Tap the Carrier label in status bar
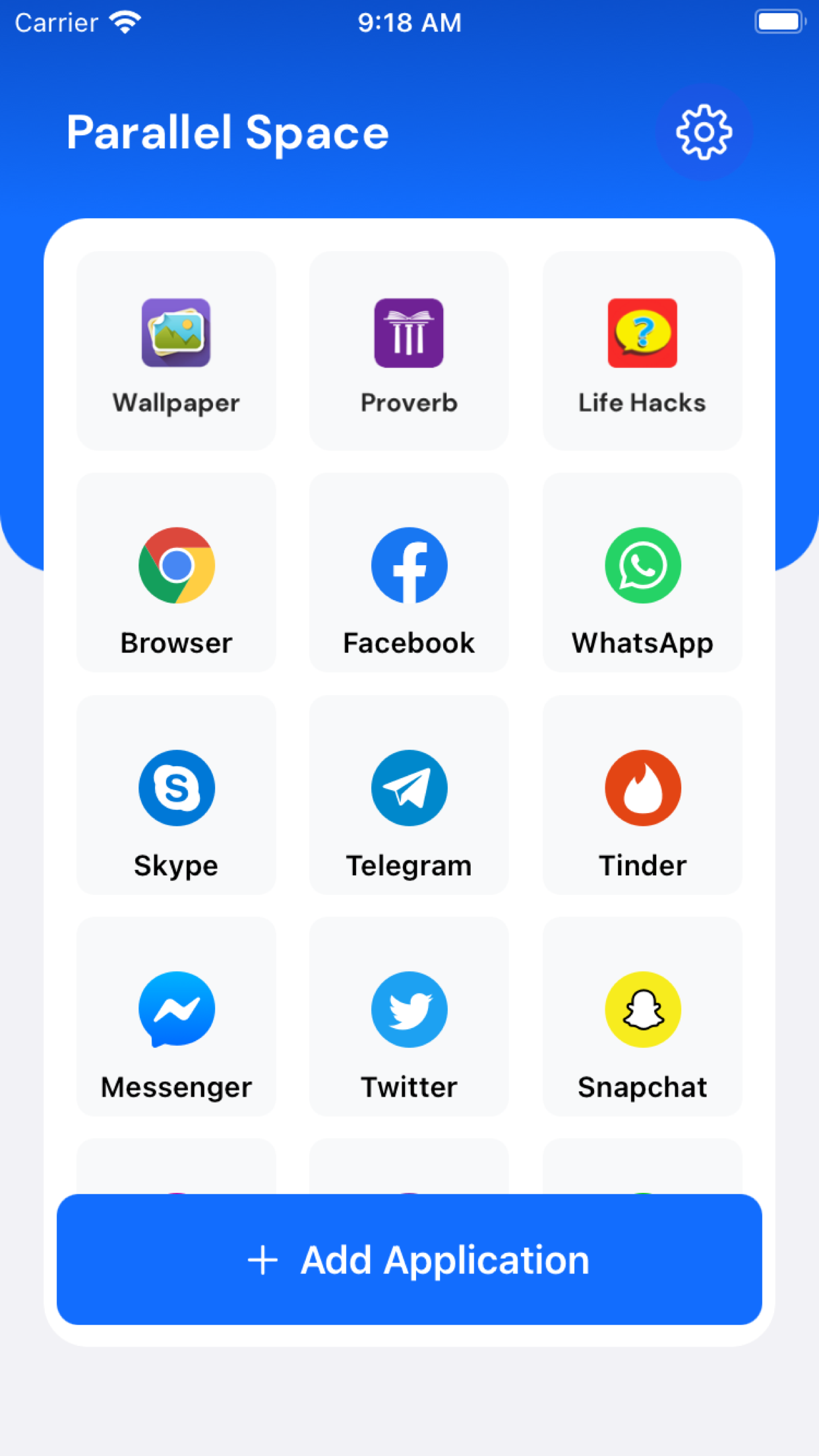The image size is (819, 1456). click(x=55, y=22)
